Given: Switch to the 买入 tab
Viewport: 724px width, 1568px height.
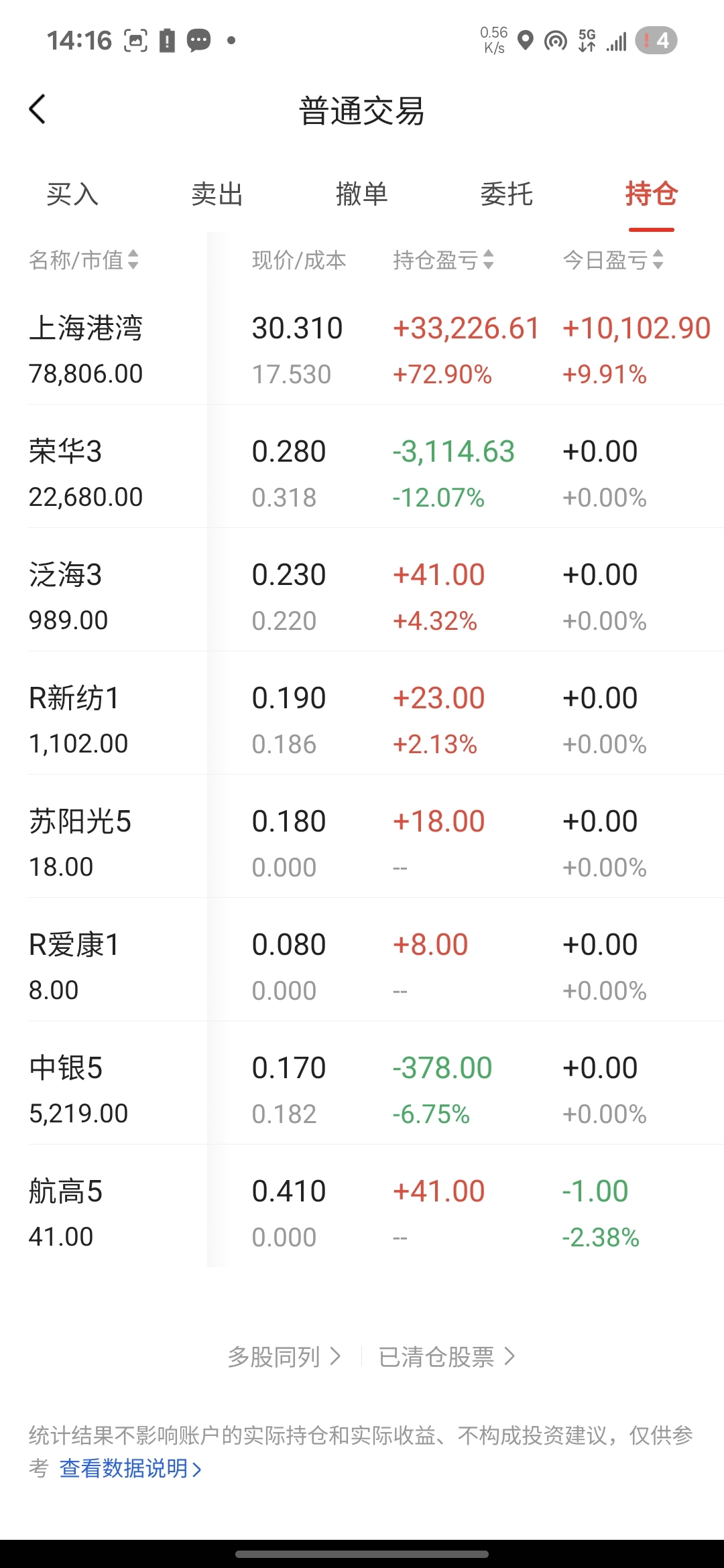Looking at the screenshot, I should click(72, 194).
